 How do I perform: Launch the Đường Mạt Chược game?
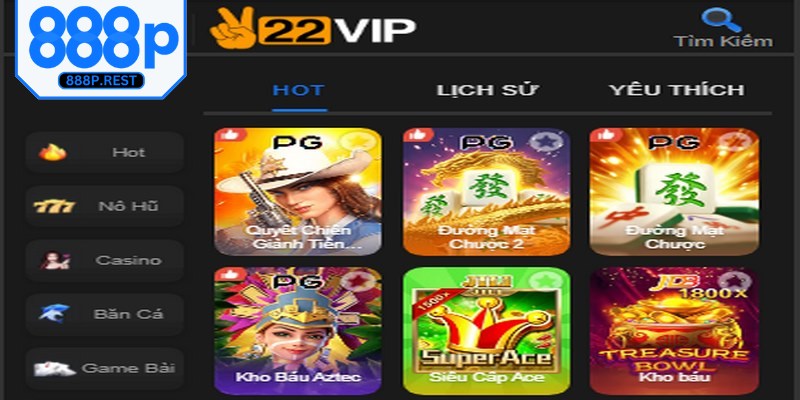point(672,191)
